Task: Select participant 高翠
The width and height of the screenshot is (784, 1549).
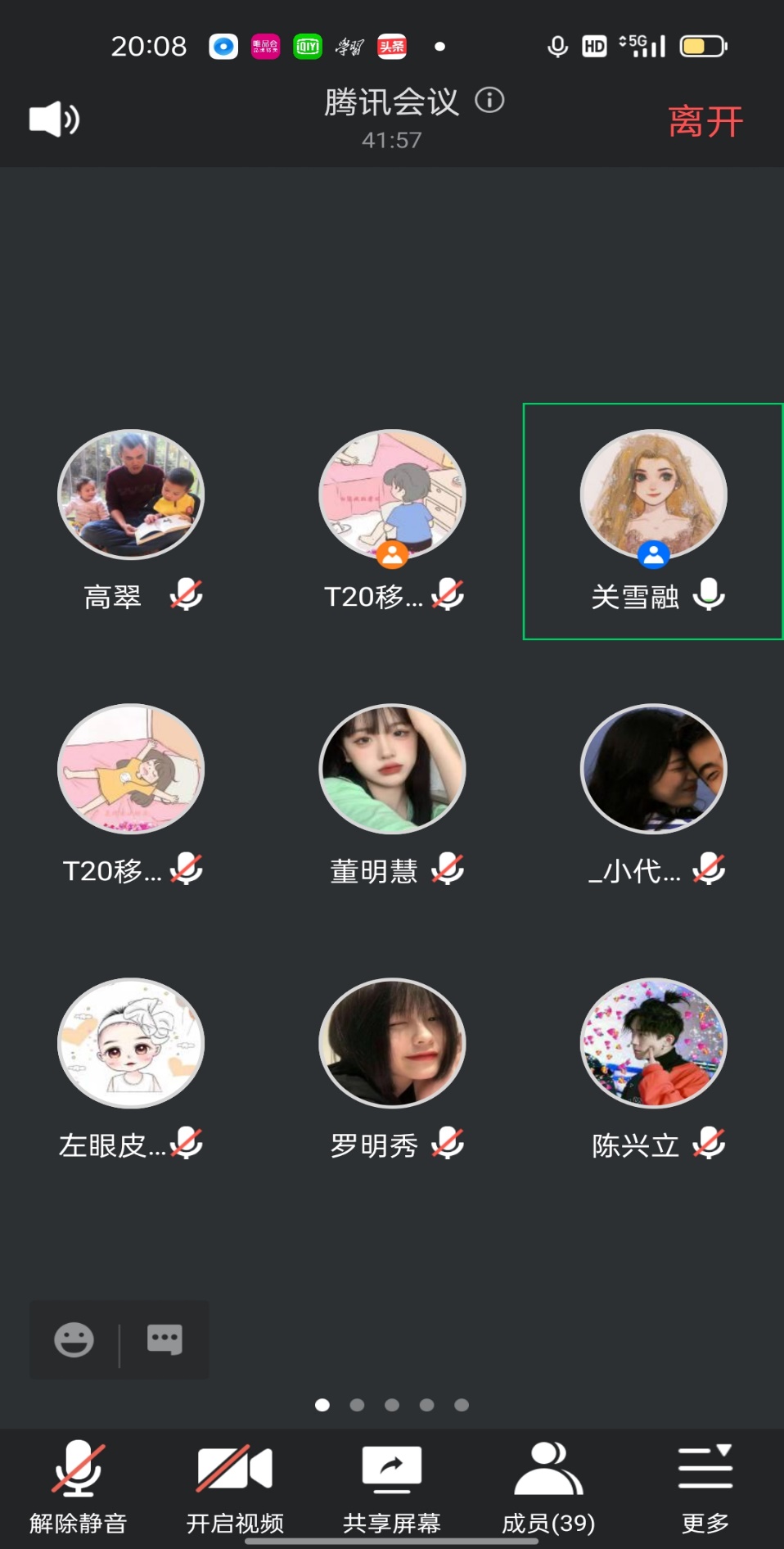Action: pos(131,495)
